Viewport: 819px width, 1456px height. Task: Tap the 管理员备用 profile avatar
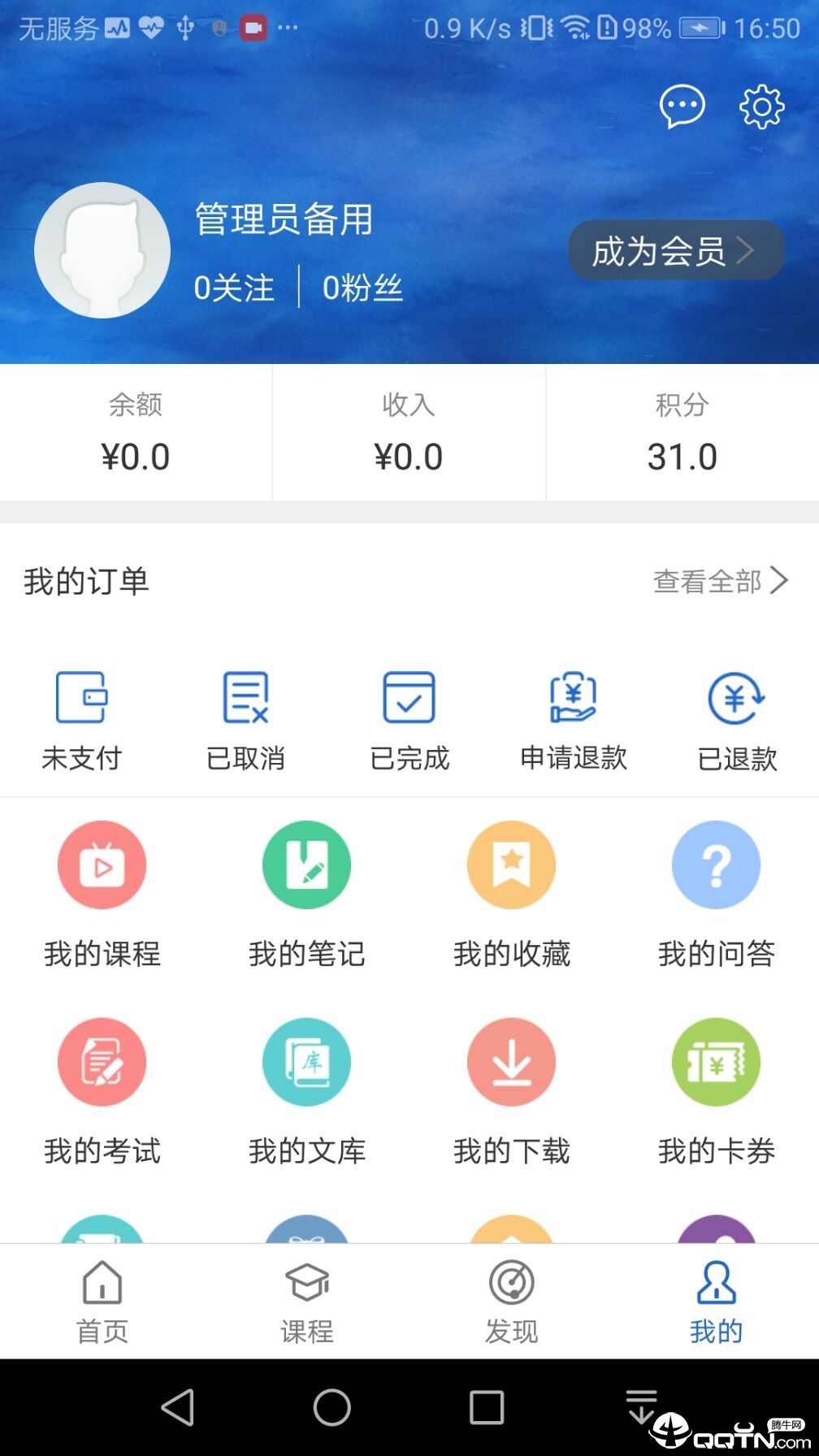(x=102, y=249)
